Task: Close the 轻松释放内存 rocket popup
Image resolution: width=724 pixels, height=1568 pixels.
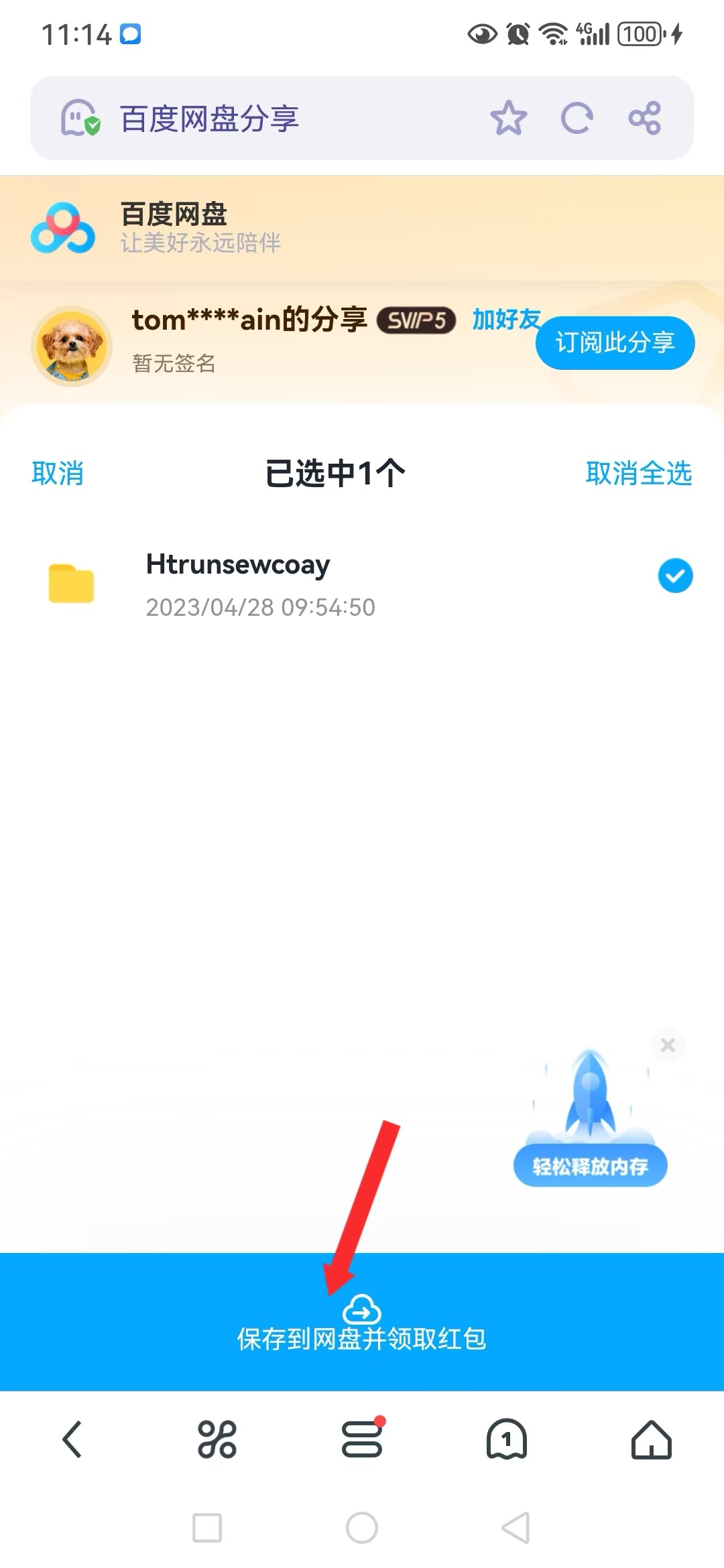Action: (x=668, y=1044)
